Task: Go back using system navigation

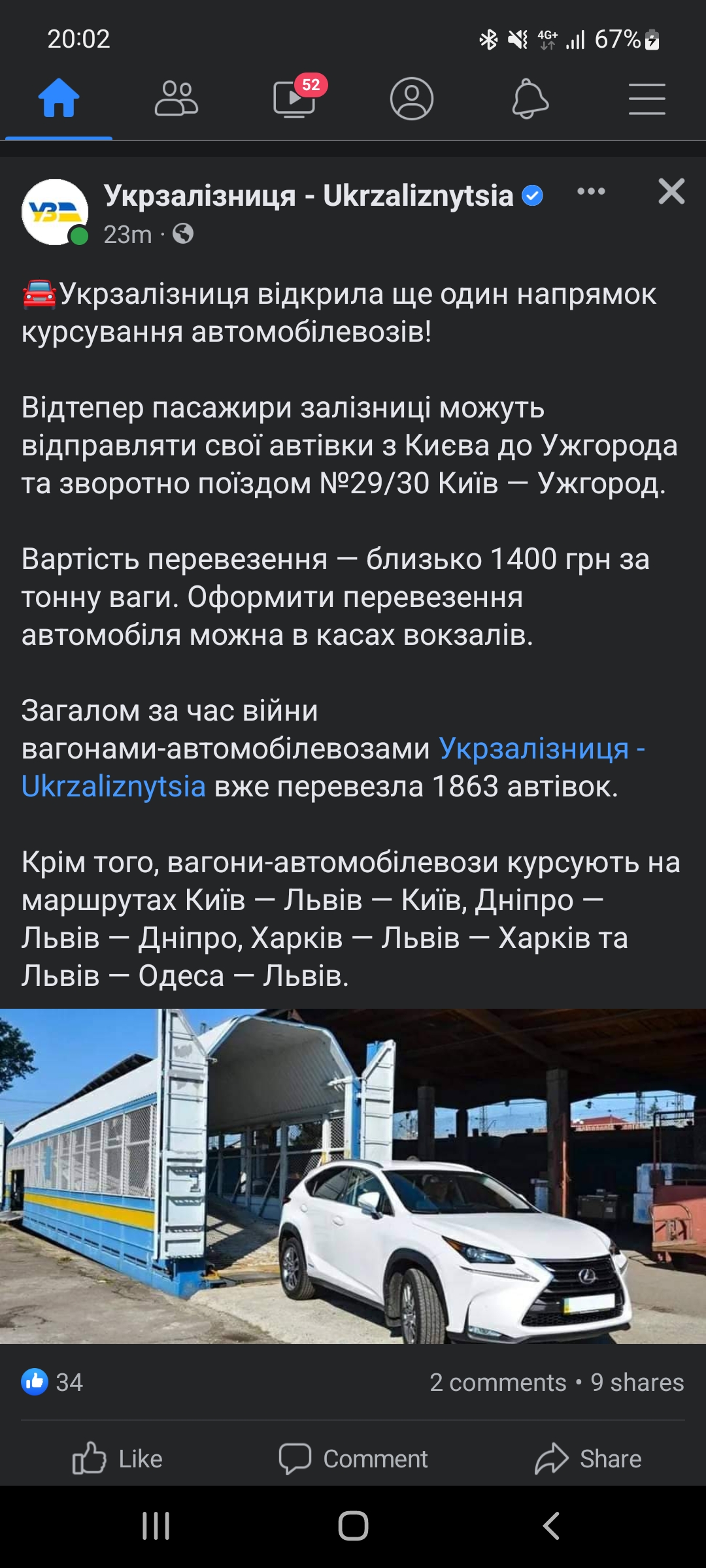Action: pyautogui.click(x=551, y=1527)
